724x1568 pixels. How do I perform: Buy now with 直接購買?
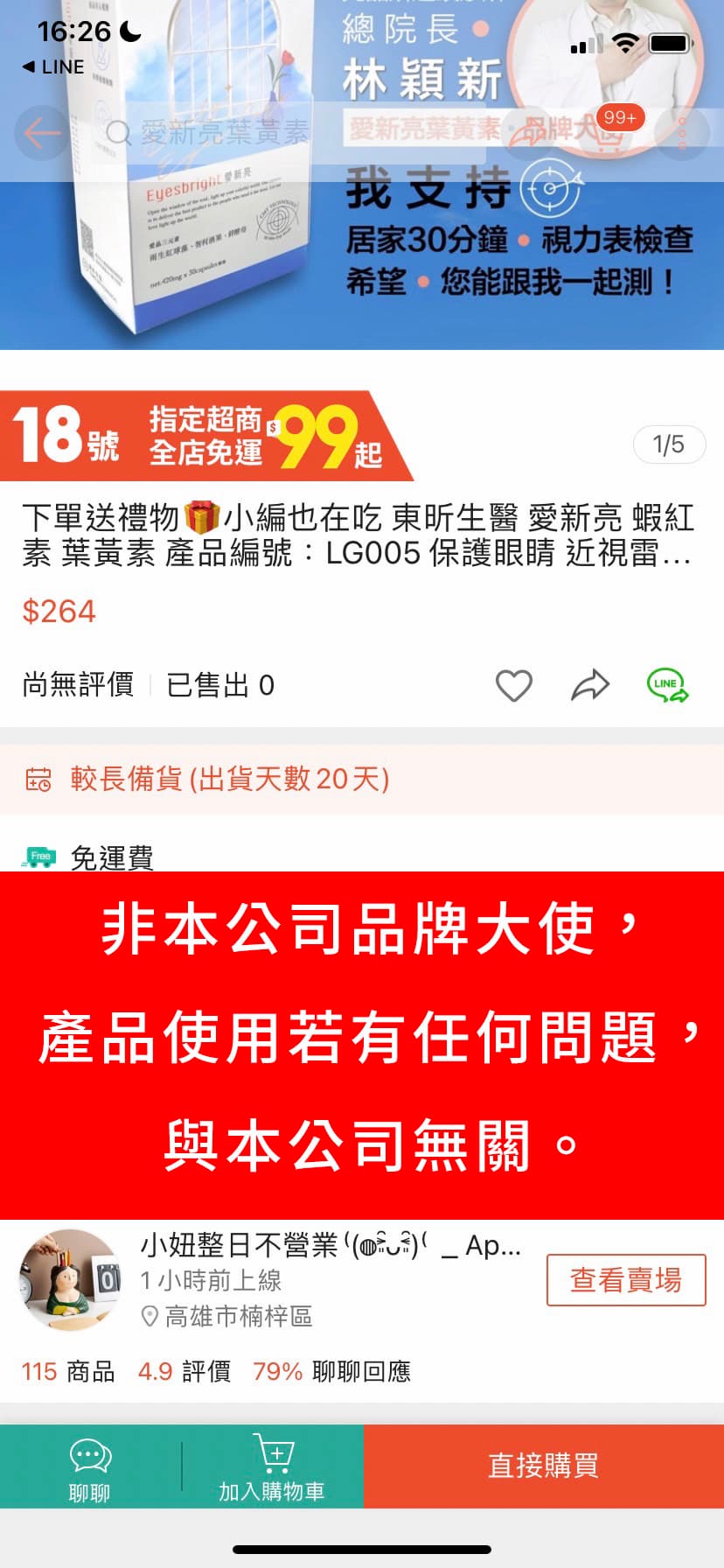pos(543,1466)
